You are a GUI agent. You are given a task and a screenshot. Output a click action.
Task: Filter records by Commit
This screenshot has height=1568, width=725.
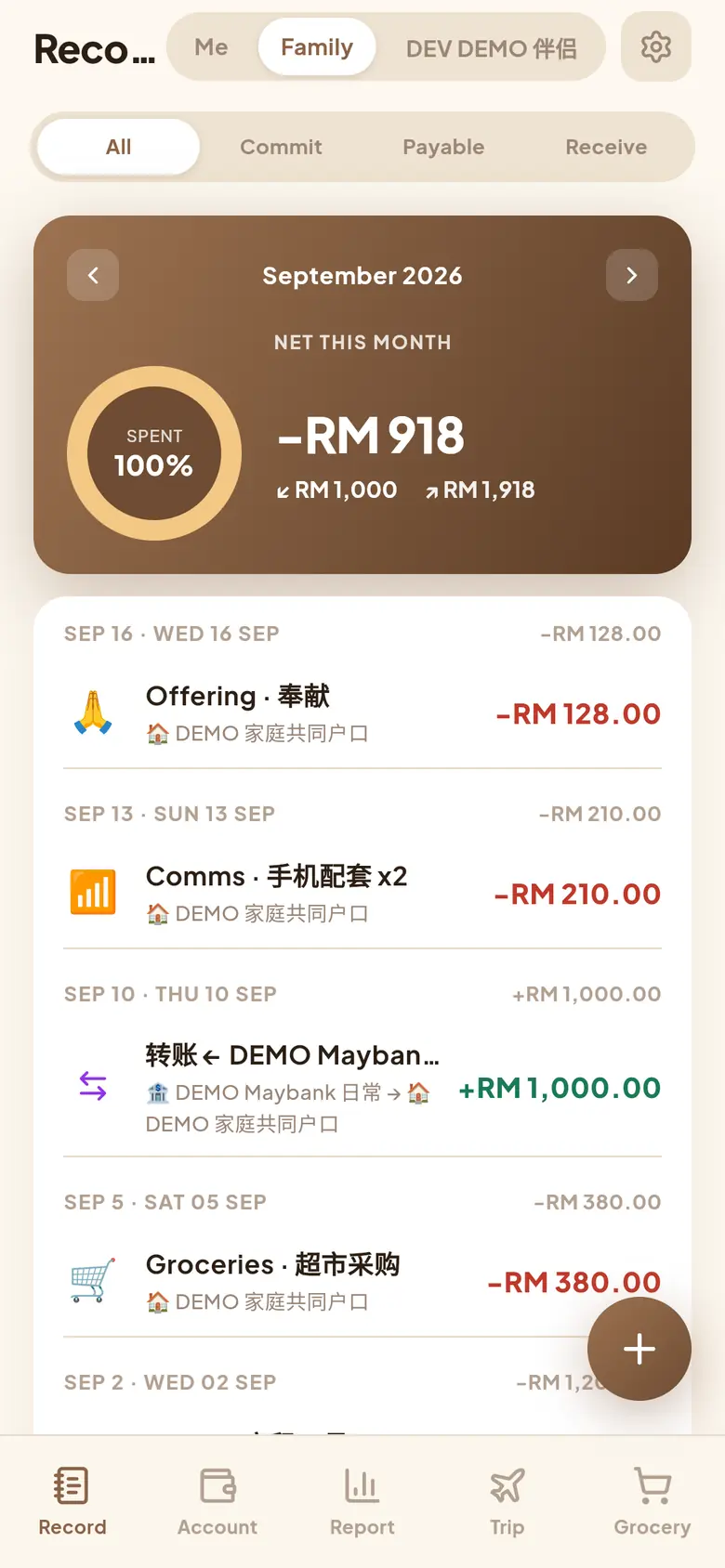pos(281,147)
